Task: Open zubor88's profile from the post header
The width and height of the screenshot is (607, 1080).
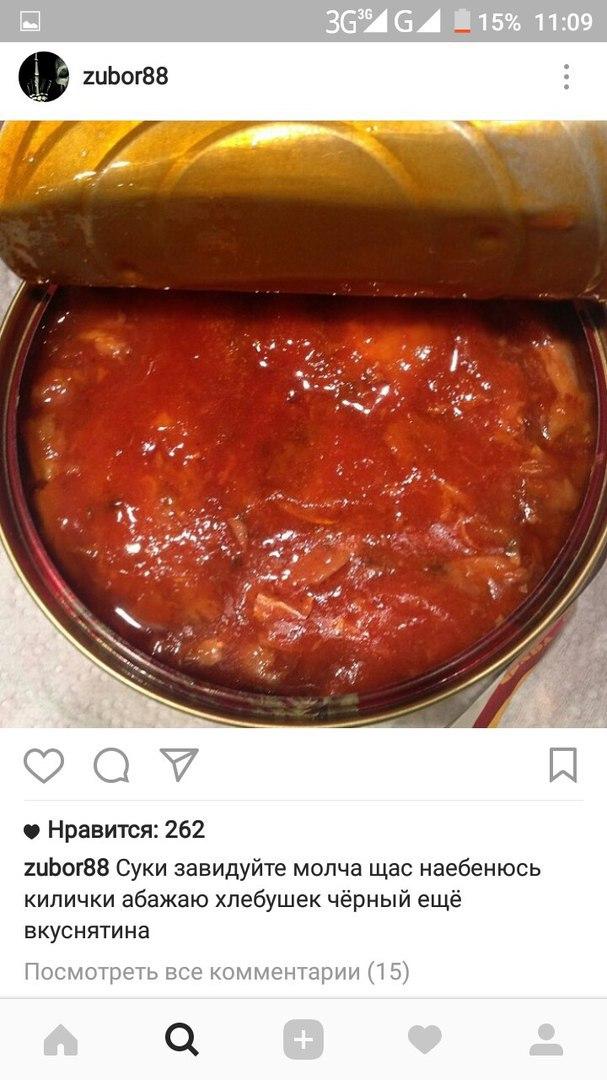Action: pos(125,76)
